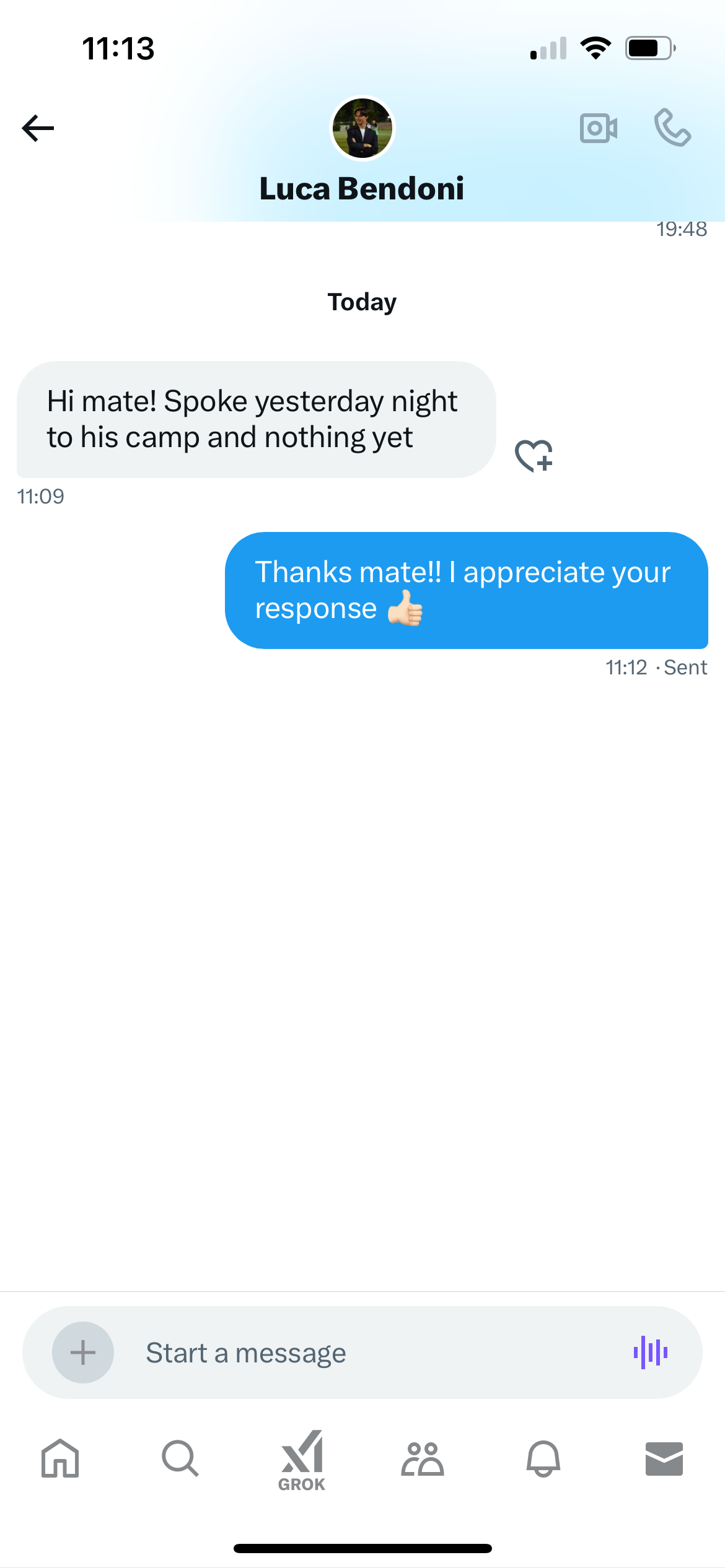Open the Search tab
Viewport: 725px width, 1568px height.
coord(180,1459)
